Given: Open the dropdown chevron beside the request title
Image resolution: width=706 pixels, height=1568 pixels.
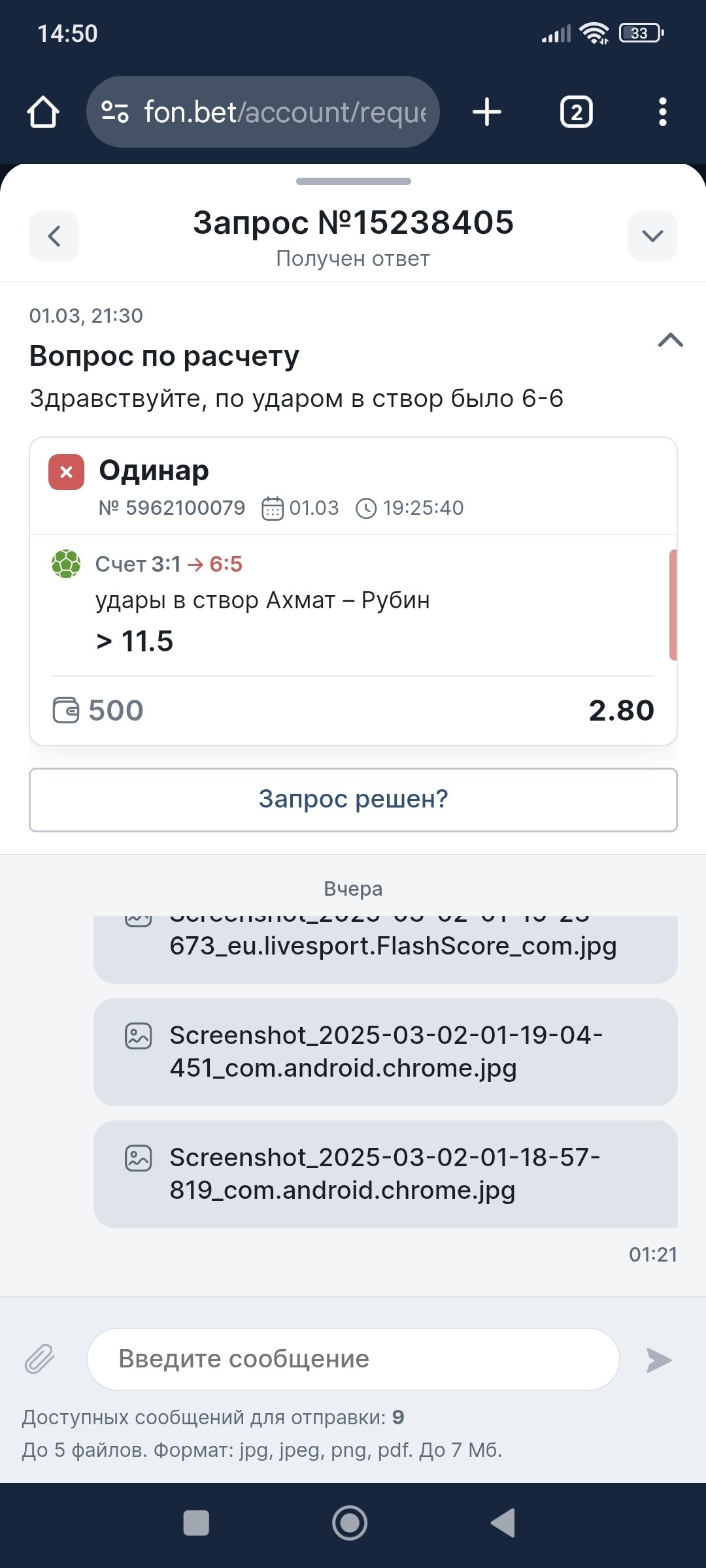Looking at the screenshot, I should [x=652, y=236].
